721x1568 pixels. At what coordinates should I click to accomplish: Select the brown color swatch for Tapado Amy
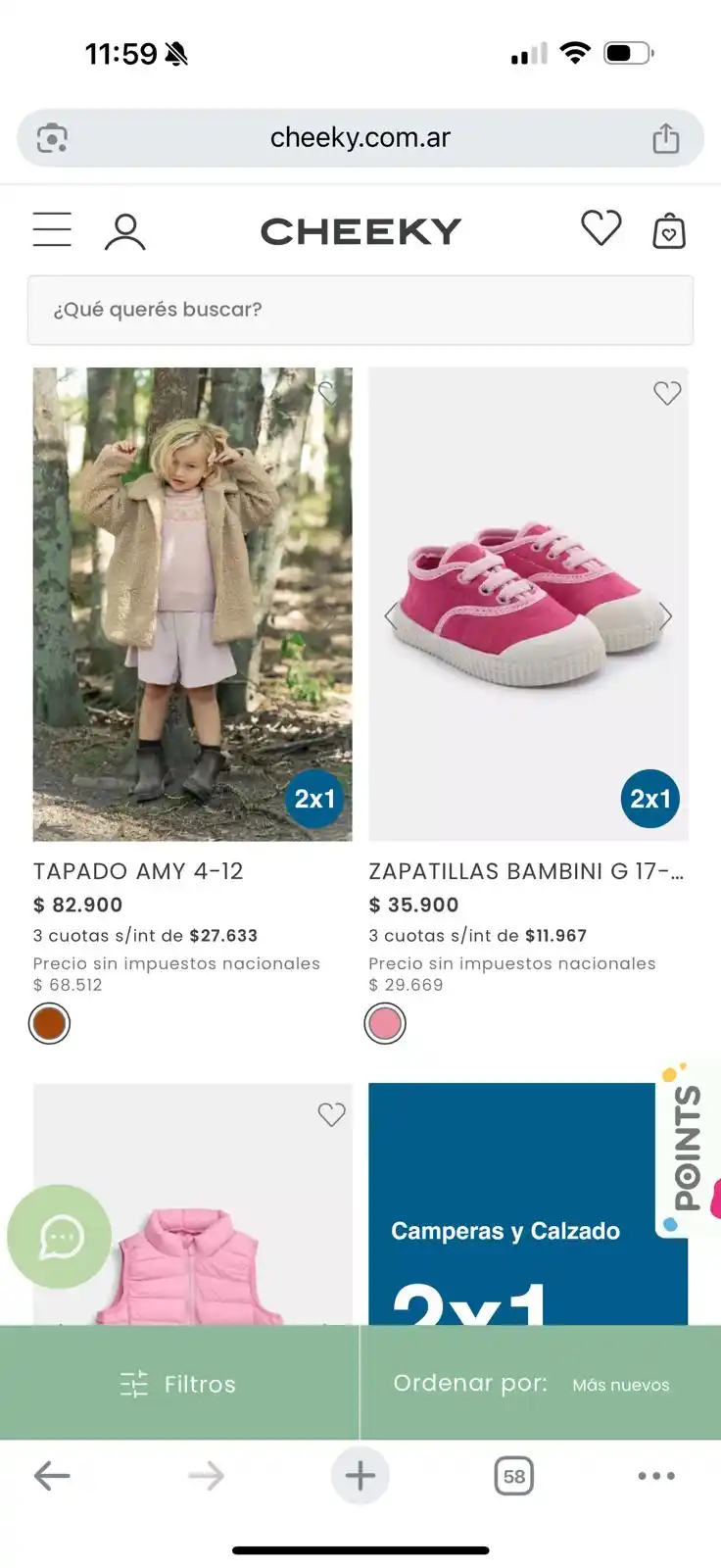[49, 1023]
